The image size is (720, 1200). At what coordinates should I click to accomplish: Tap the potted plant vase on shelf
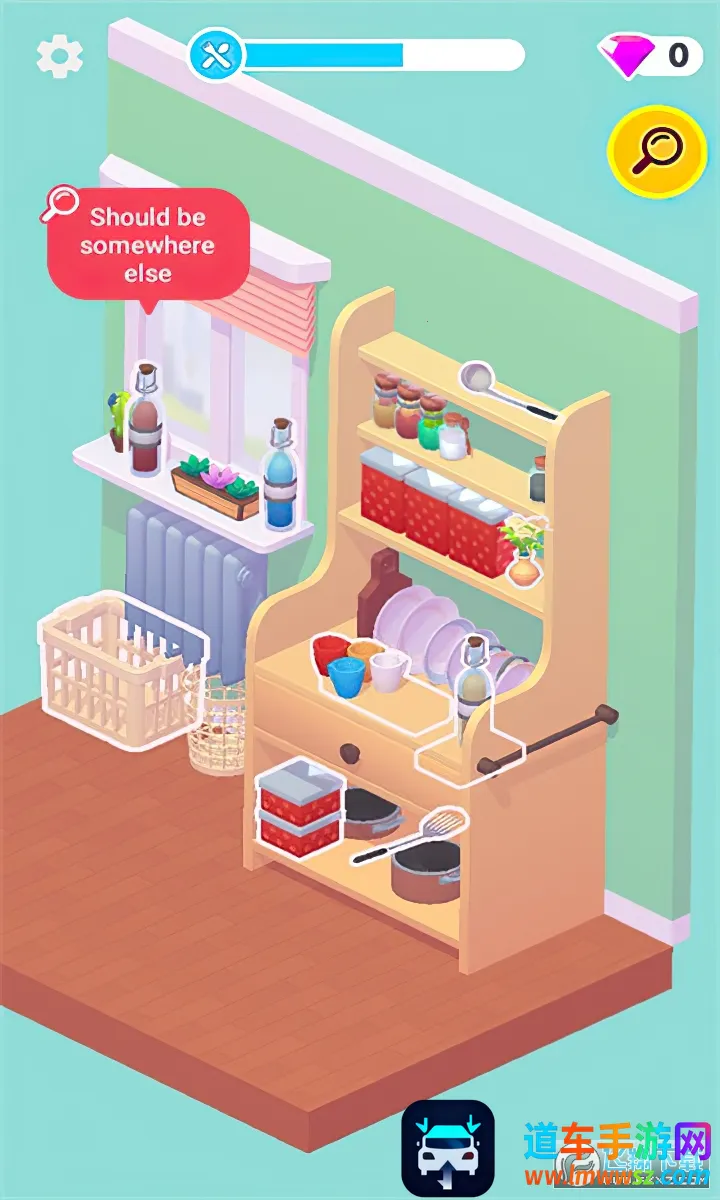point(523,552)
